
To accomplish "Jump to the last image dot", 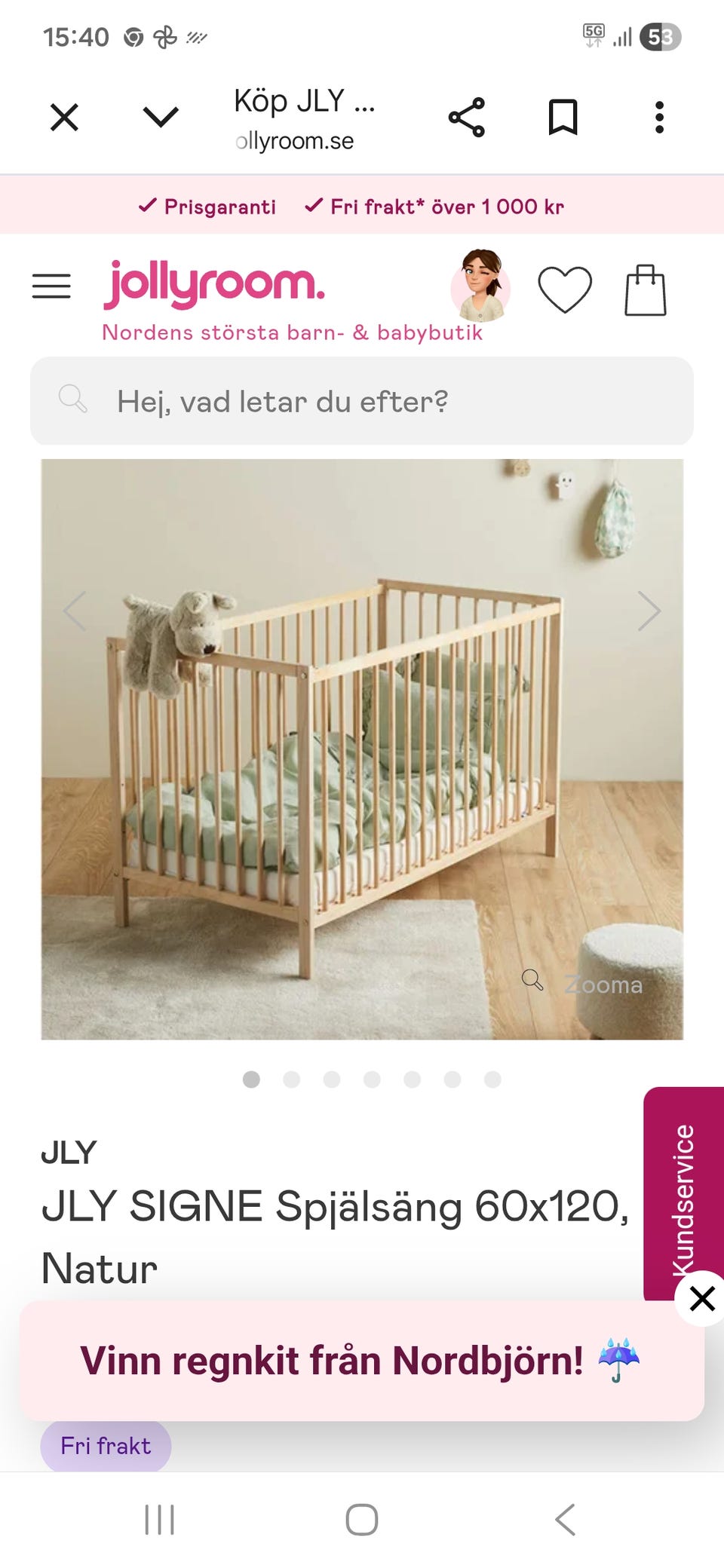I will point(492,1080).
